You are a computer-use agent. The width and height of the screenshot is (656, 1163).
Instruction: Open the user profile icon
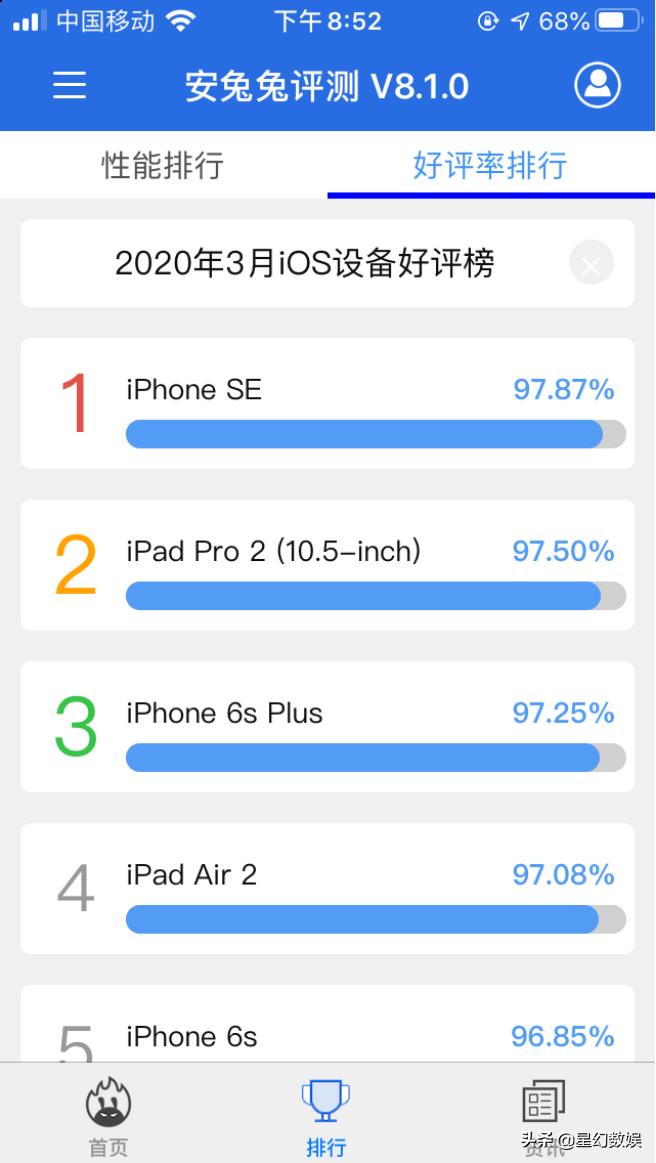597,85
